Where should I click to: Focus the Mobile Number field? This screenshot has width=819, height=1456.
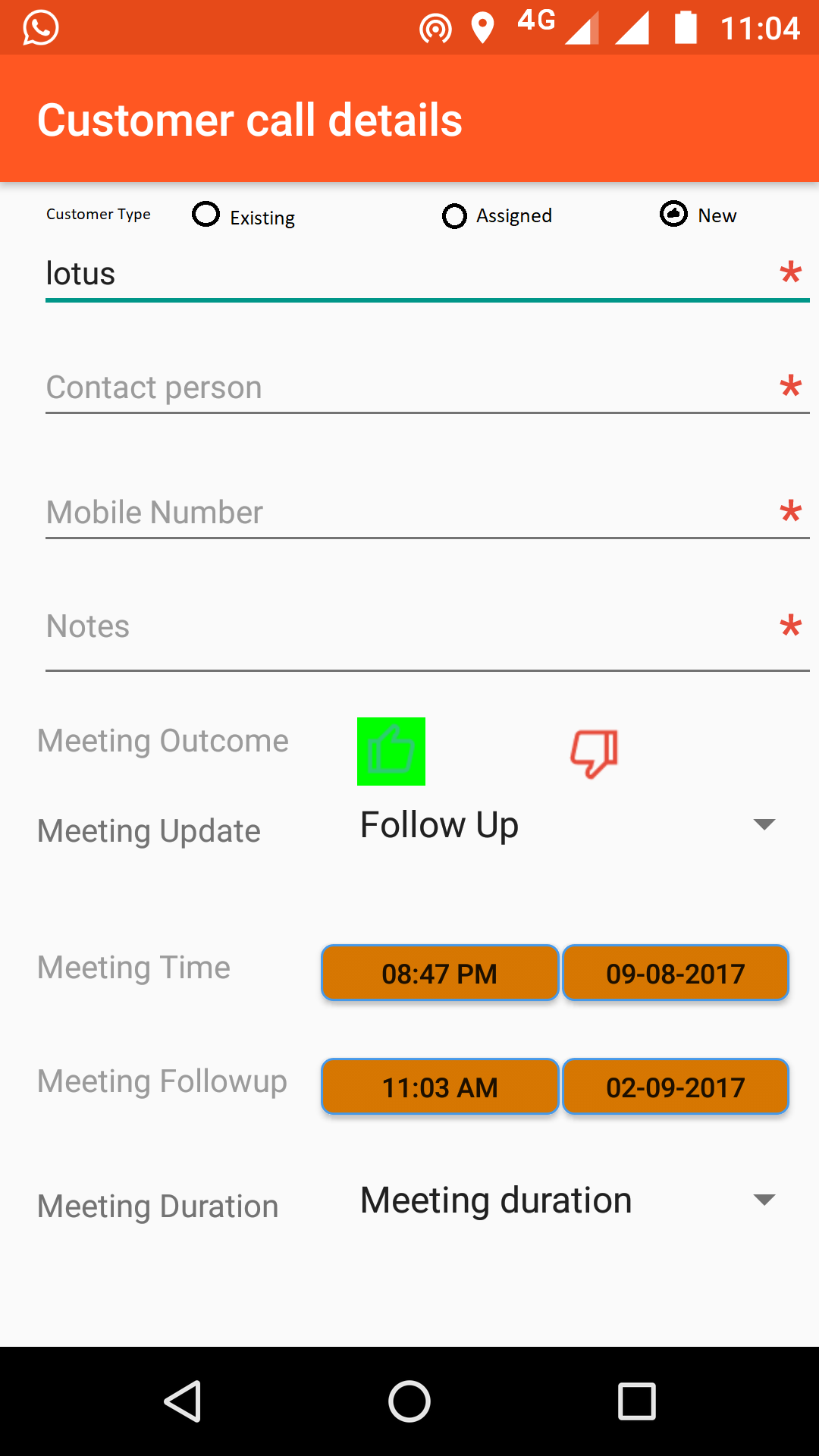(409, 513)
